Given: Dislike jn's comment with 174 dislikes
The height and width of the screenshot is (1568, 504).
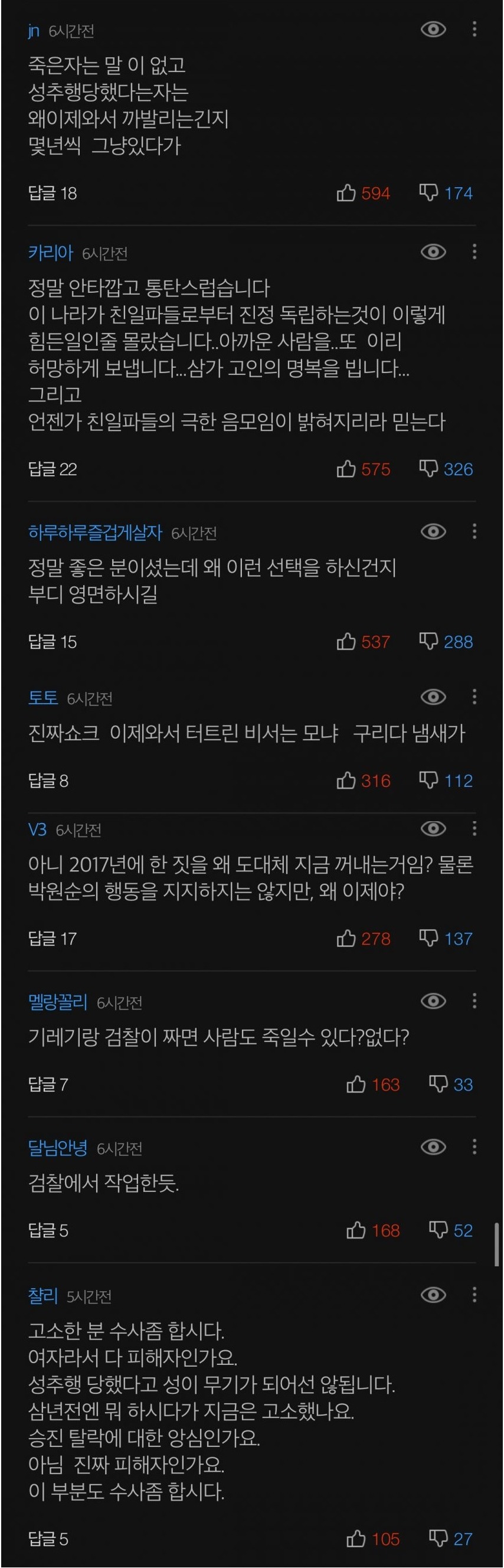Looking at the screenshot, I should (428, 193).
